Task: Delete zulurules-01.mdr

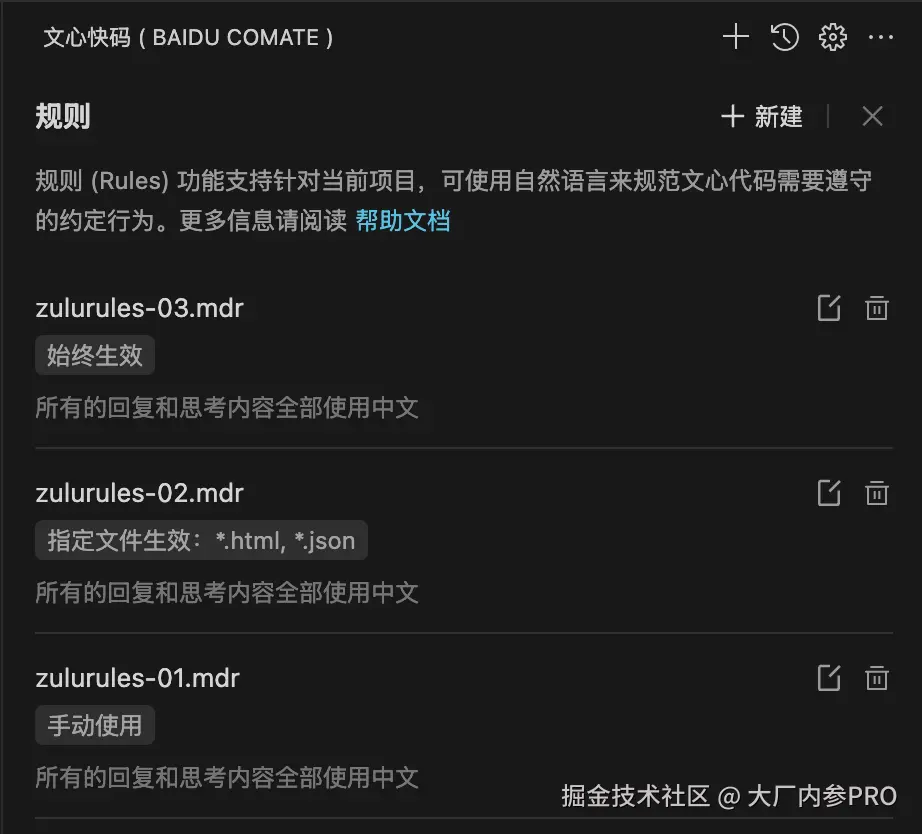Action: click(x=876, y=678)
